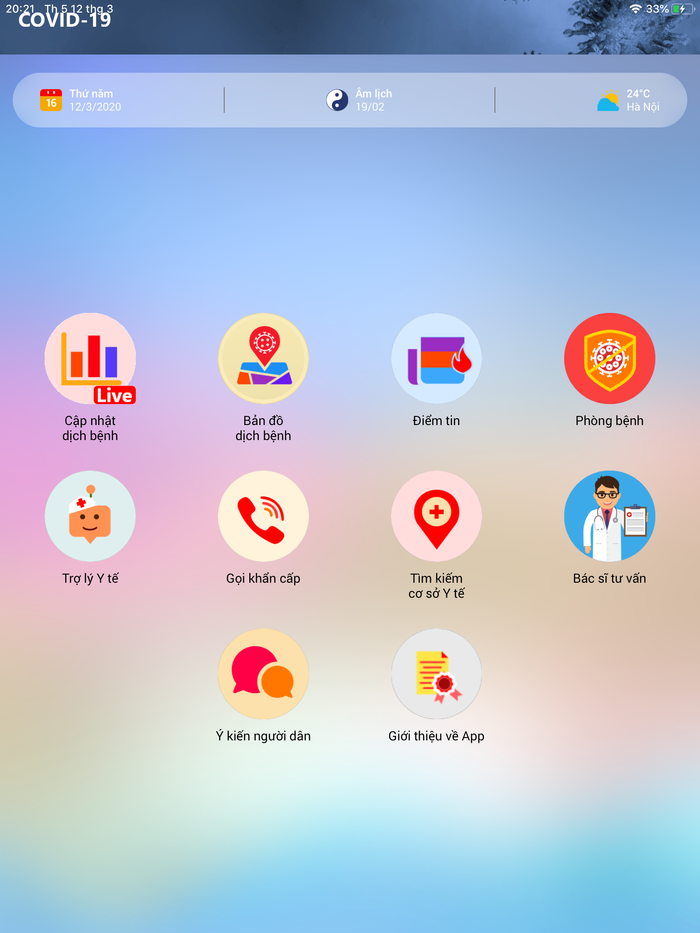Open Ý kiến người dân feedback
The width and height of the screenshot is (700, 933).
pos(263,674)
